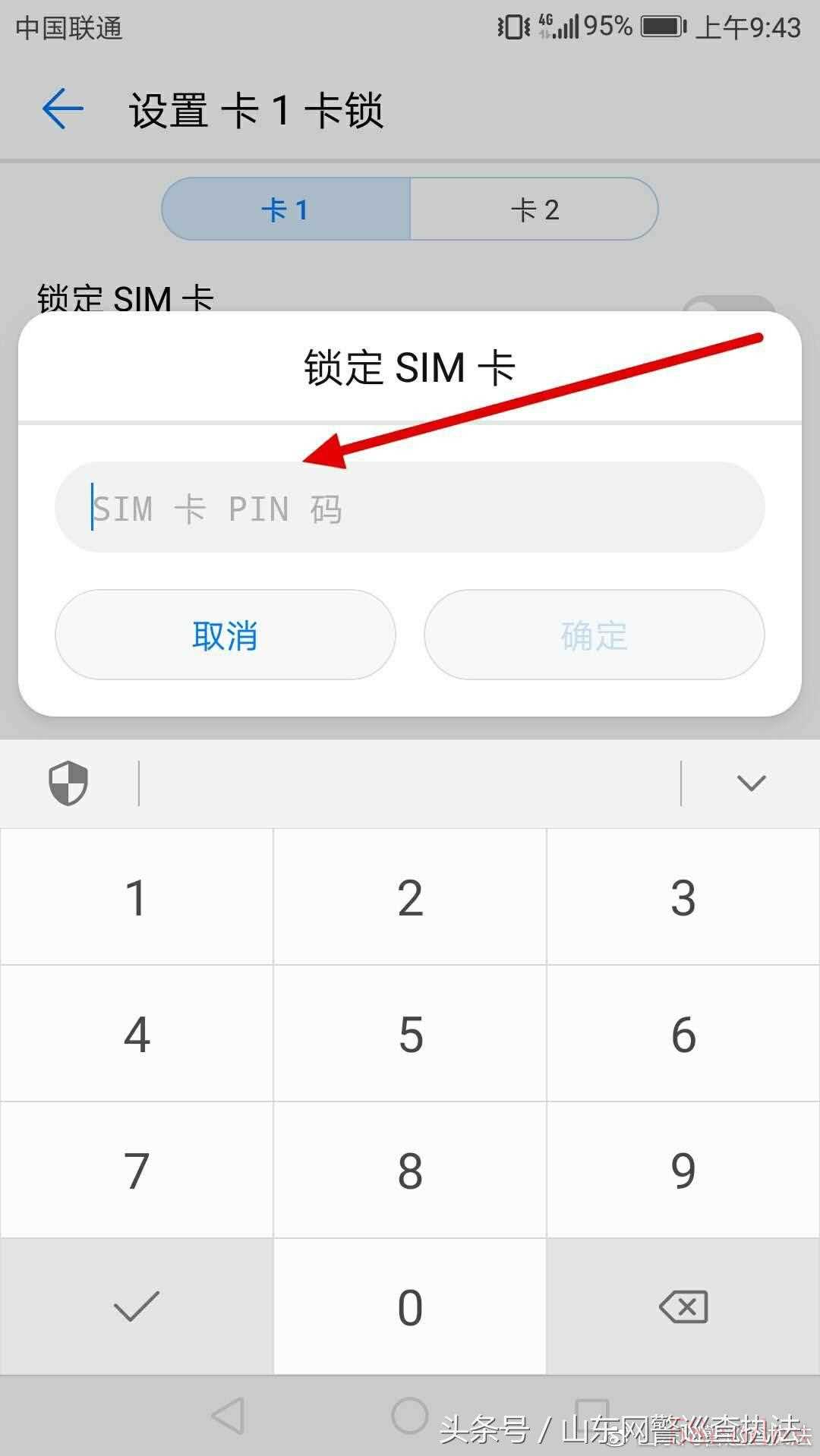Tap the keypad checkmark key
The width and height of the screenshot is (820, 1456).
tap(137, 1307)
